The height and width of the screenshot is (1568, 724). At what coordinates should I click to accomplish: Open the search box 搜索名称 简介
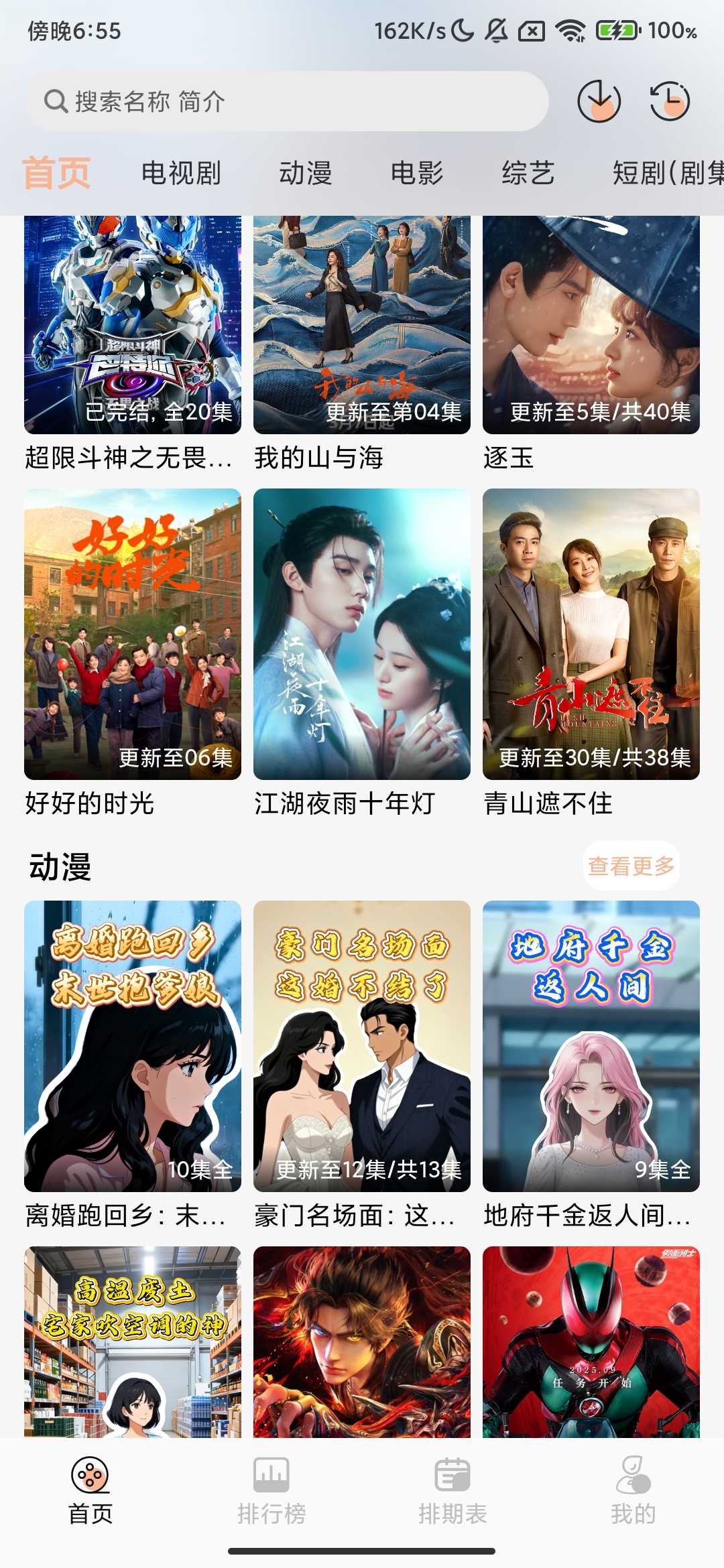coord(288,102)
